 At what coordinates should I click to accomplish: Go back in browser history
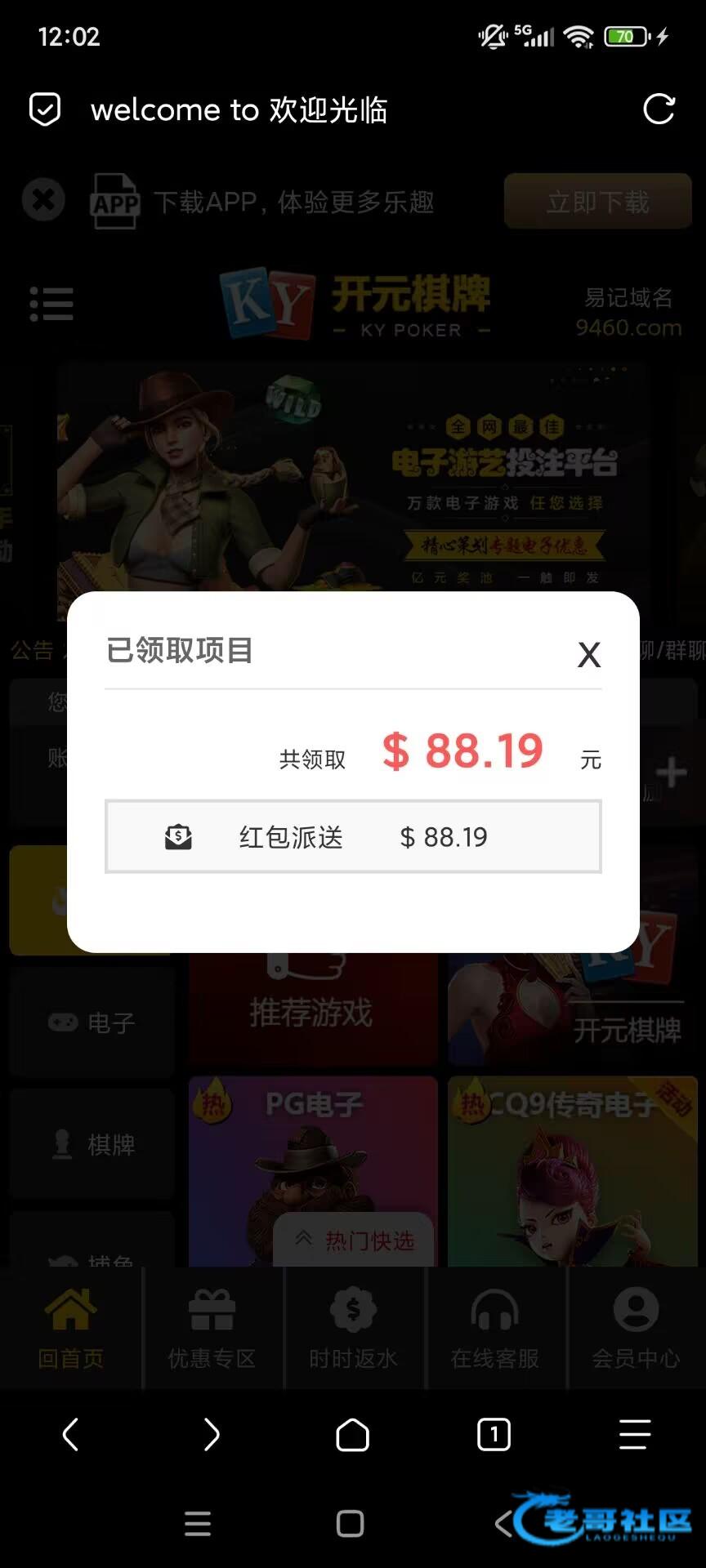click(x=71, y=1434)
